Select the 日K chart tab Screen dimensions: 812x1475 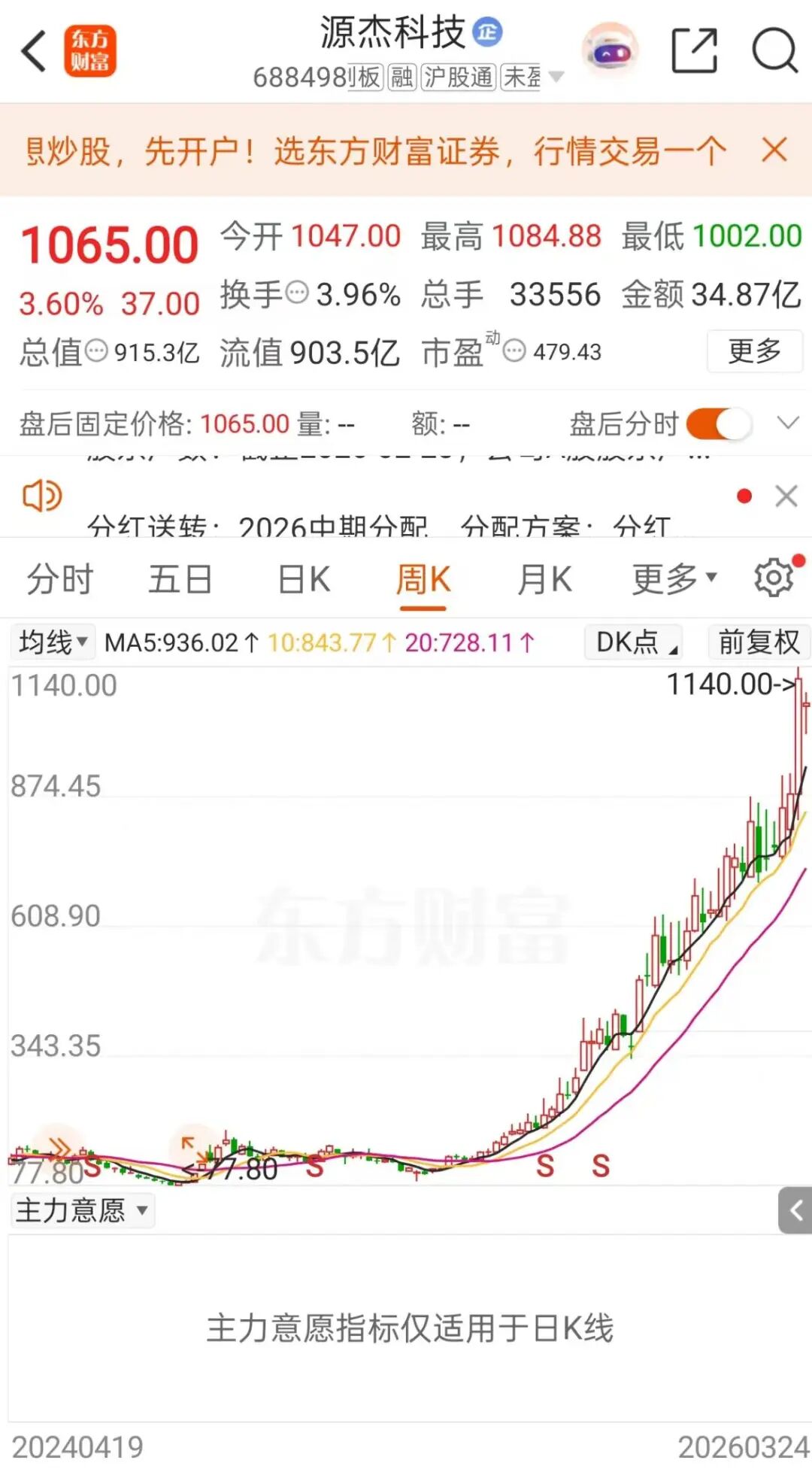(304, 580)
